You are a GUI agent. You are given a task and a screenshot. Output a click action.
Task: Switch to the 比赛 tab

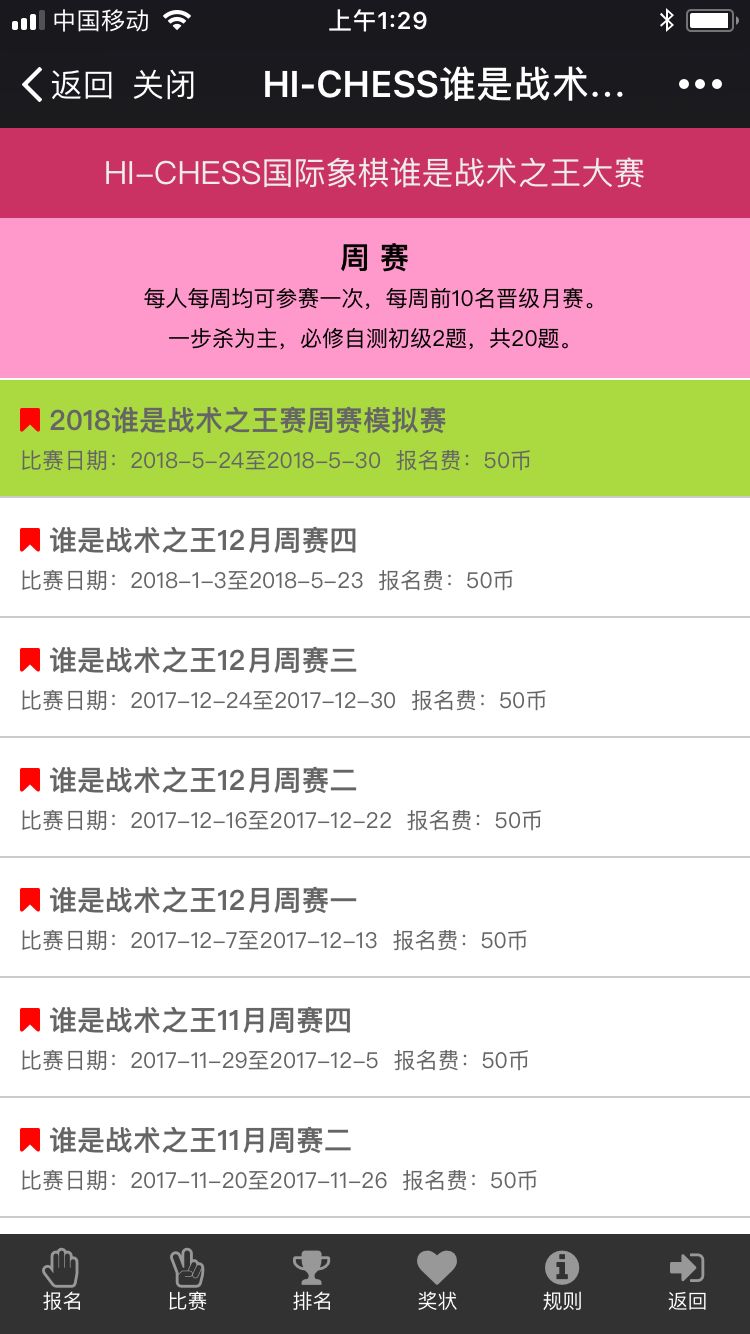pos(187,1282)
